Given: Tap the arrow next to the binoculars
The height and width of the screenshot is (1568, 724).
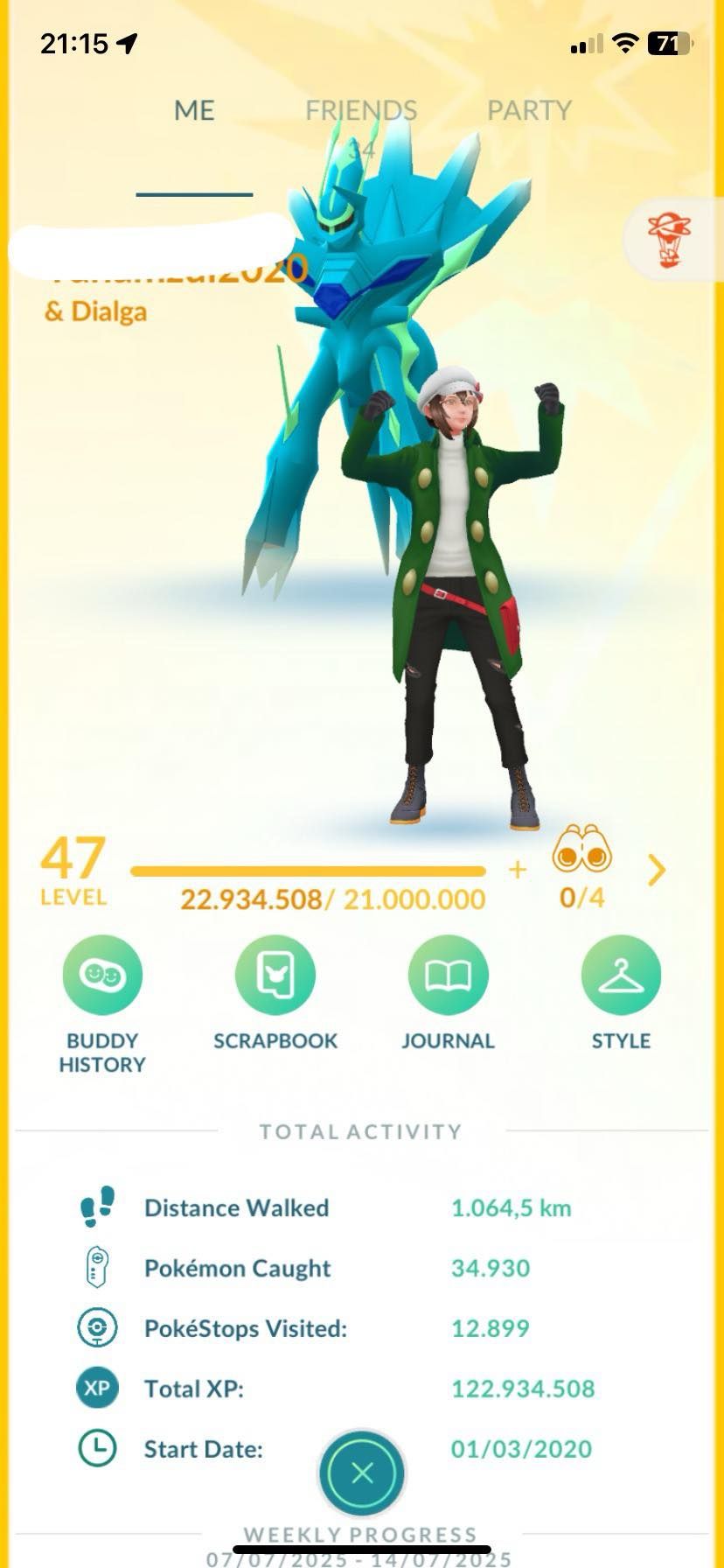Looking at the screenshot, I should [x=657, y=870].
